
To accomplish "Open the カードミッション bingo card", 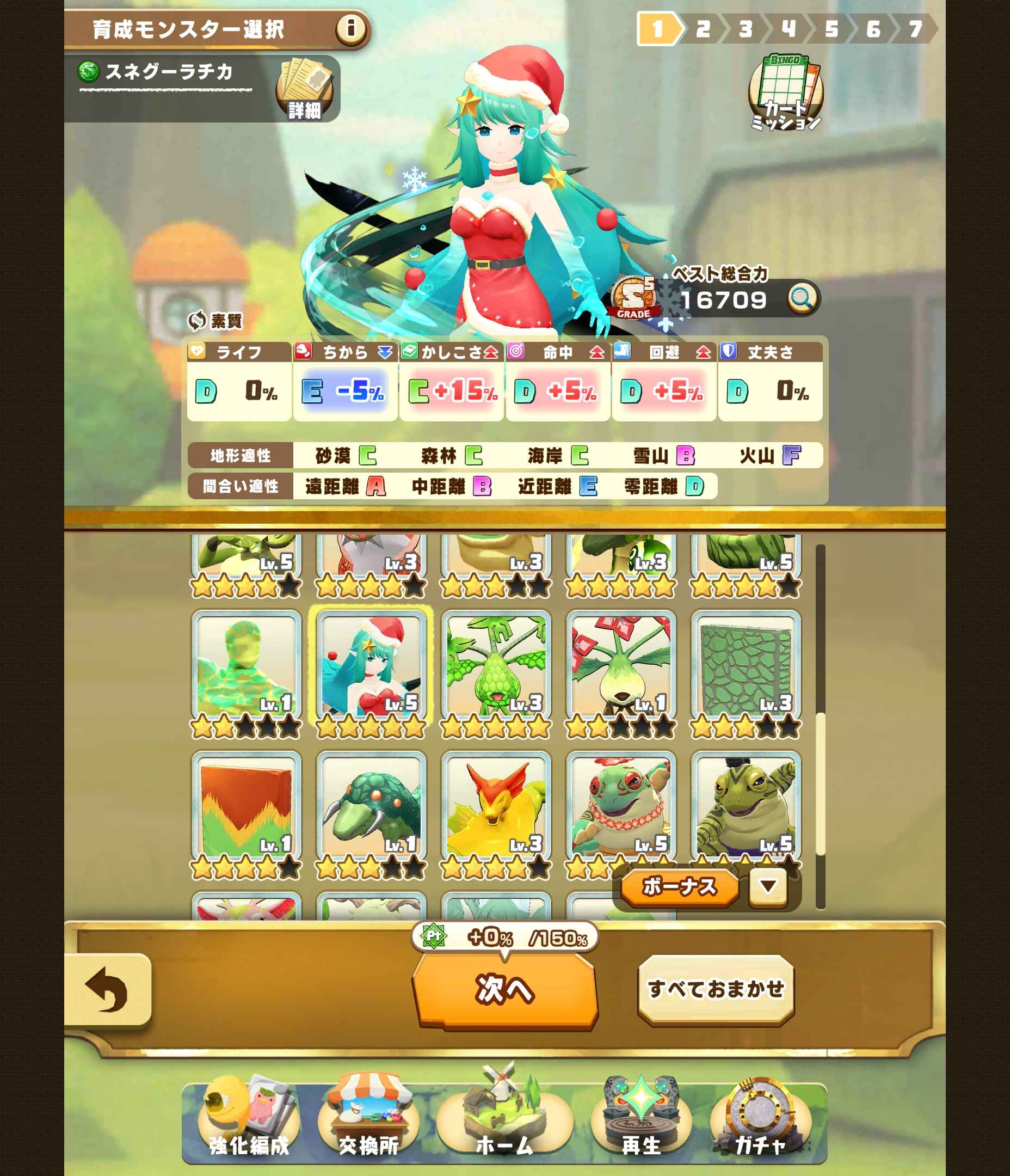I will coord(785,94).
